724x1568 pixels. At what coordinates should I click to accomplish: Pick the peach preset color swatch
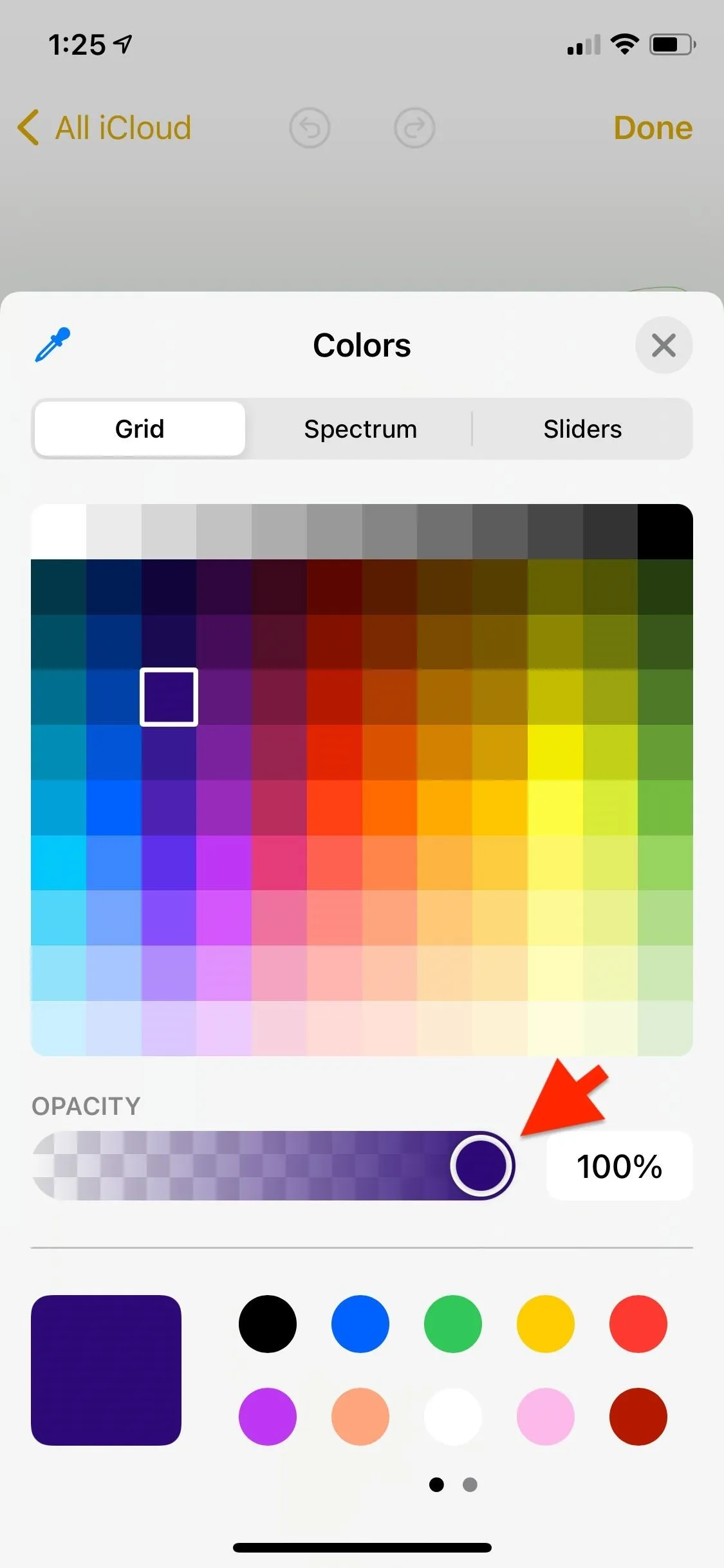click(x=360, y=1417)
